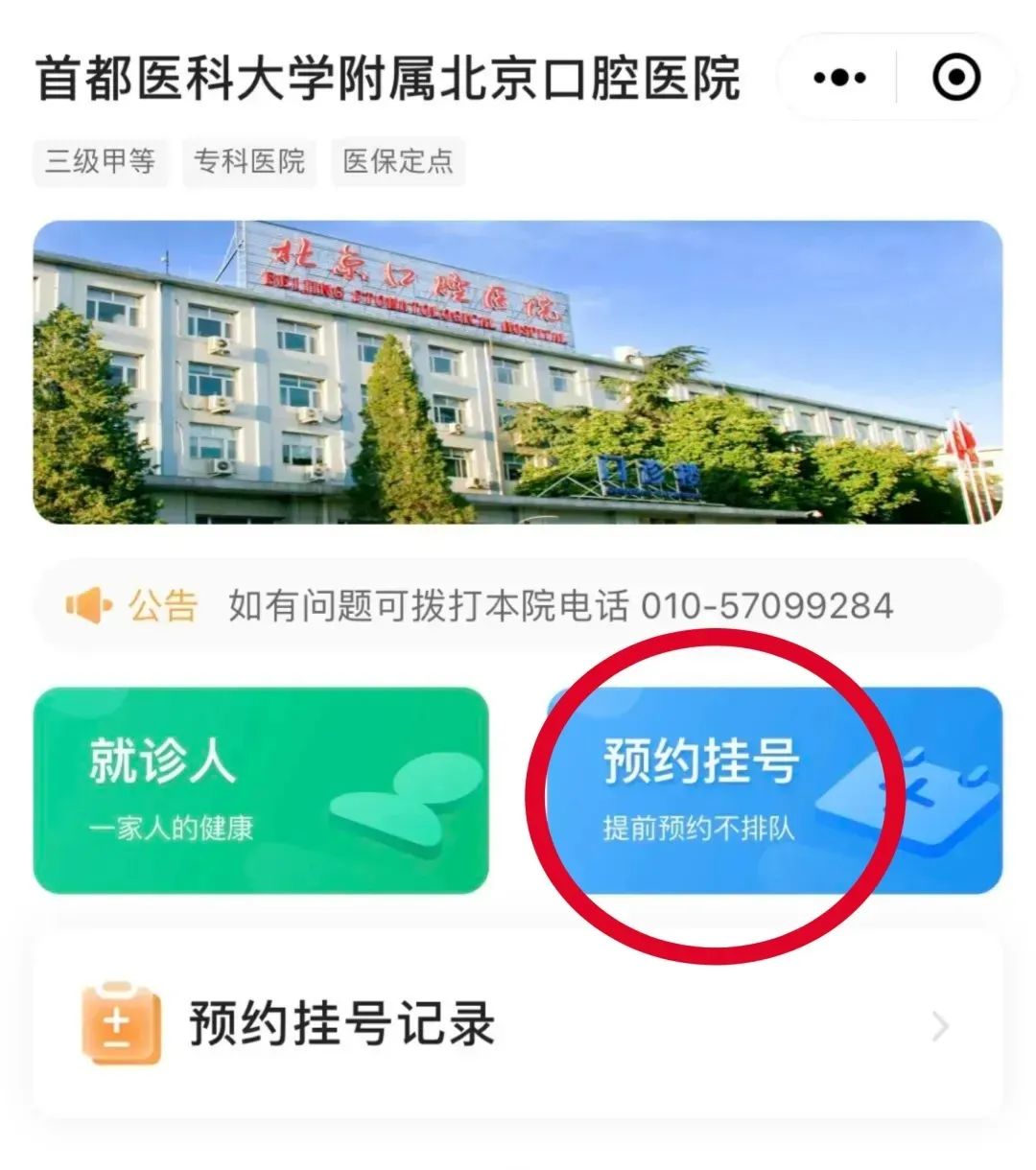Screen dimensions: 1036x1170
Task: Close the mini program with the circle icon
Action: (x=956, y=78)
